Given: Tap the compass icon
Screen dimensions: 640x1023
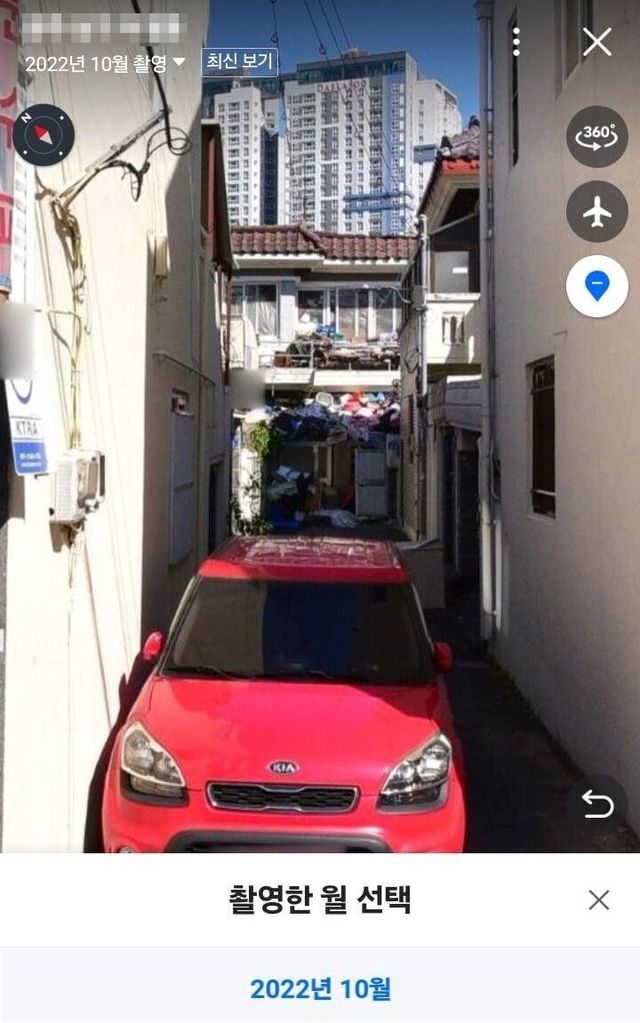Looking at the screenshot, I should (x=43, y=135).
